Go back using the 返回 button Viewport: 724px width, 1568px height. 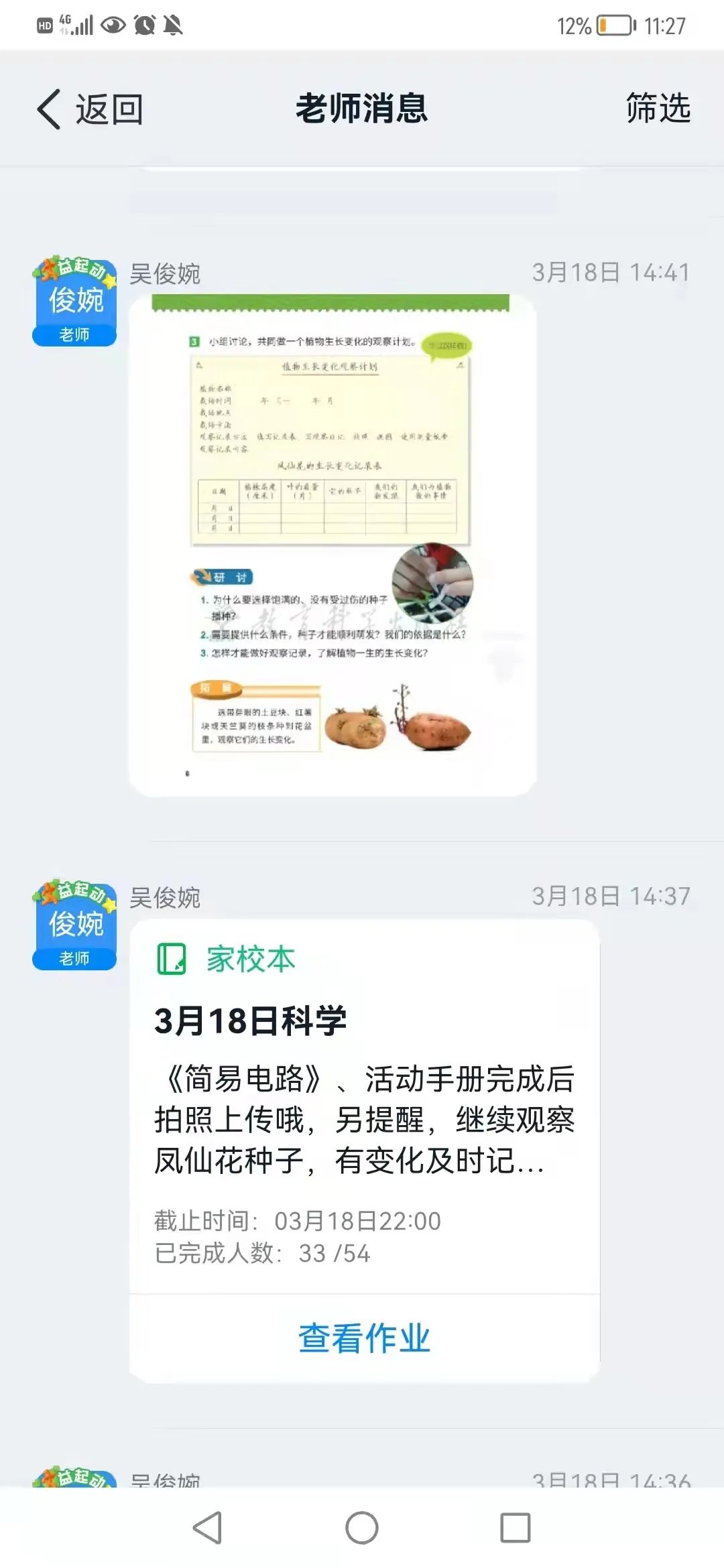click(x=89, y=109)
